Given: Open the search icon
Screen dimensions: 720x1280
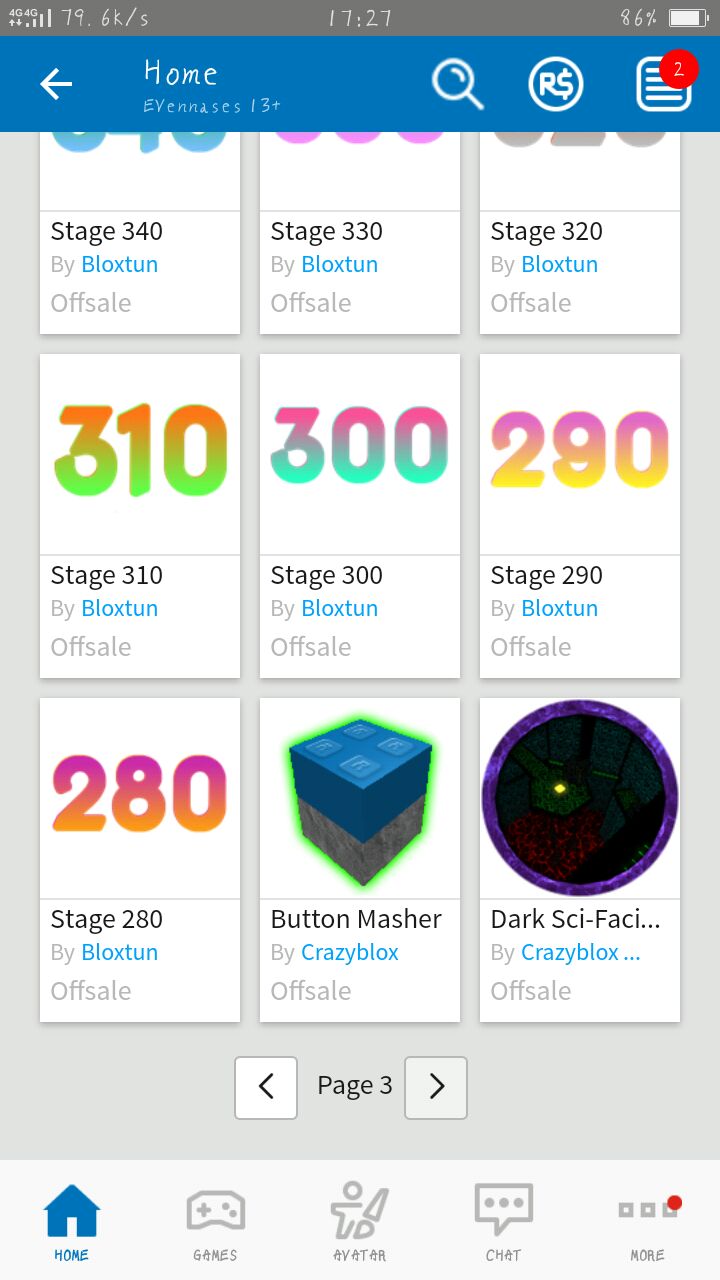Looking at the screenshot, I should (x=457, y=85).
